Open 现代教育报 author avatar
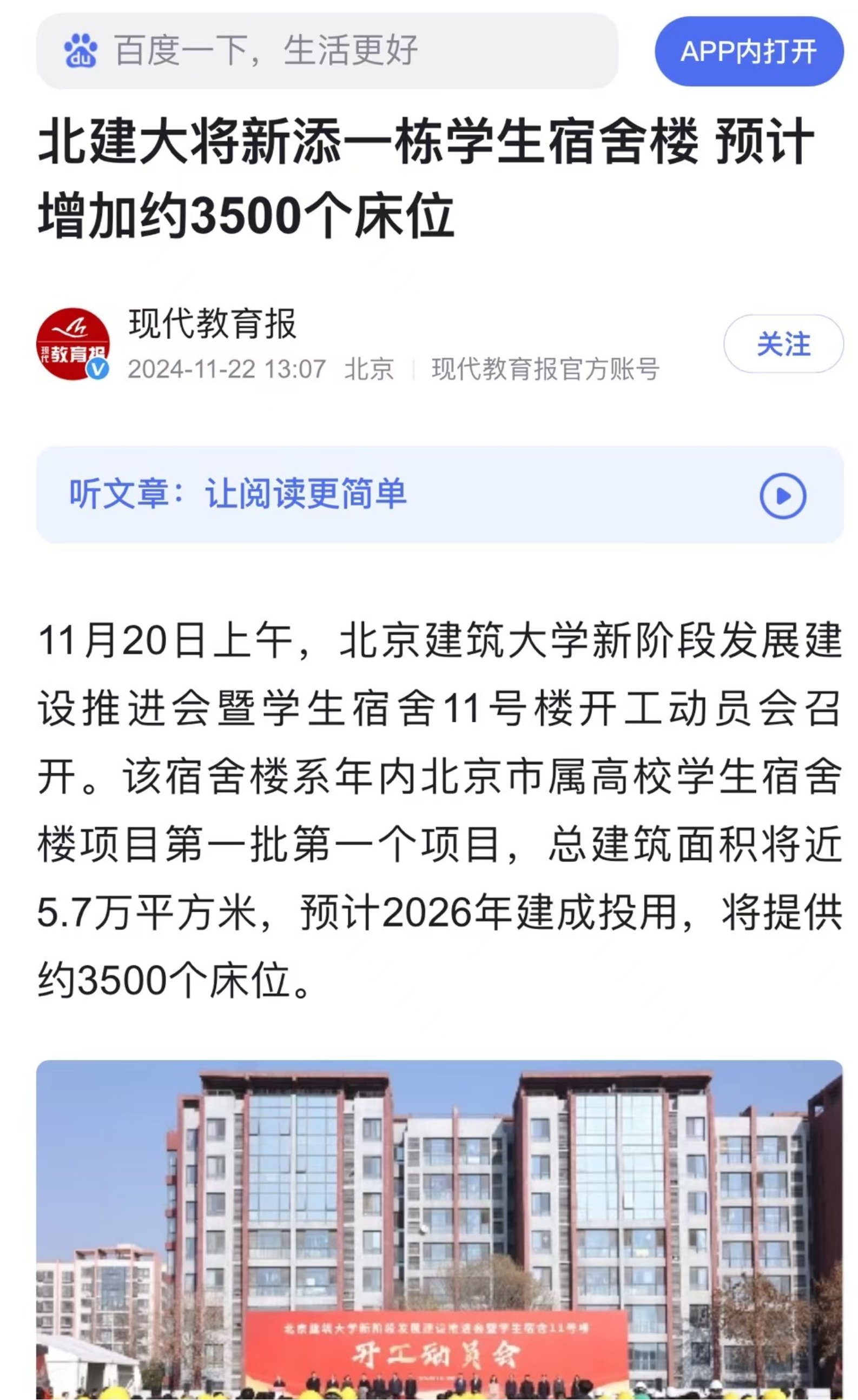This screenshot has width=858, height=1400. [73, 344]
